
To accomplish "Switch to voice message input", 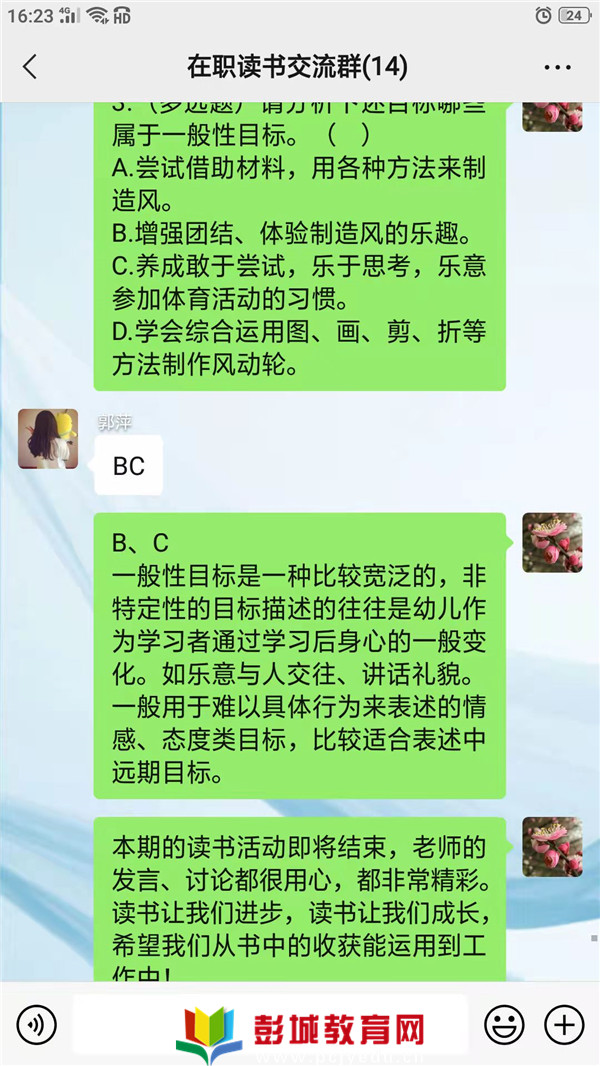I will 37,1025.
